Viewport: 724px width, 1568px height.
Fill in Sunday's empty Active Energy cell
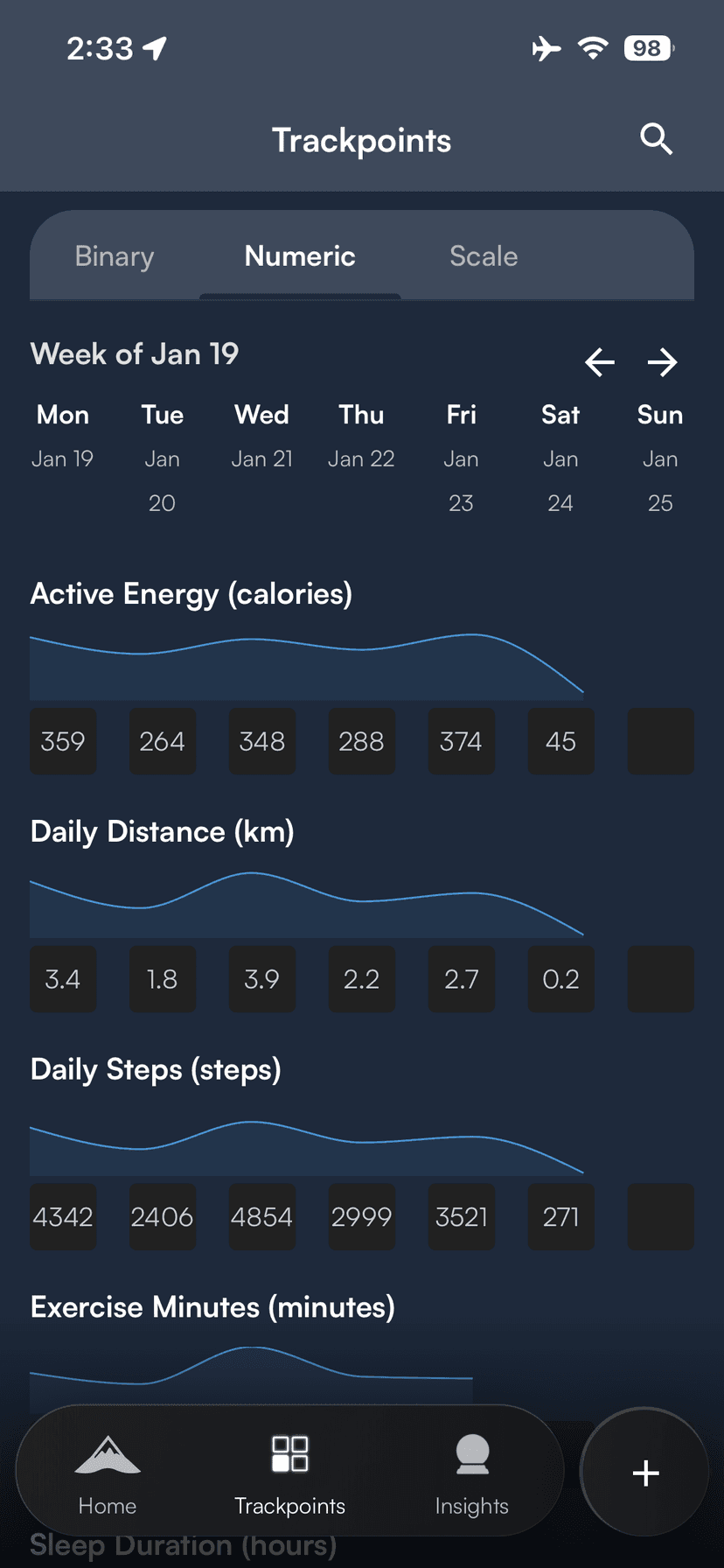pos(660,741)
